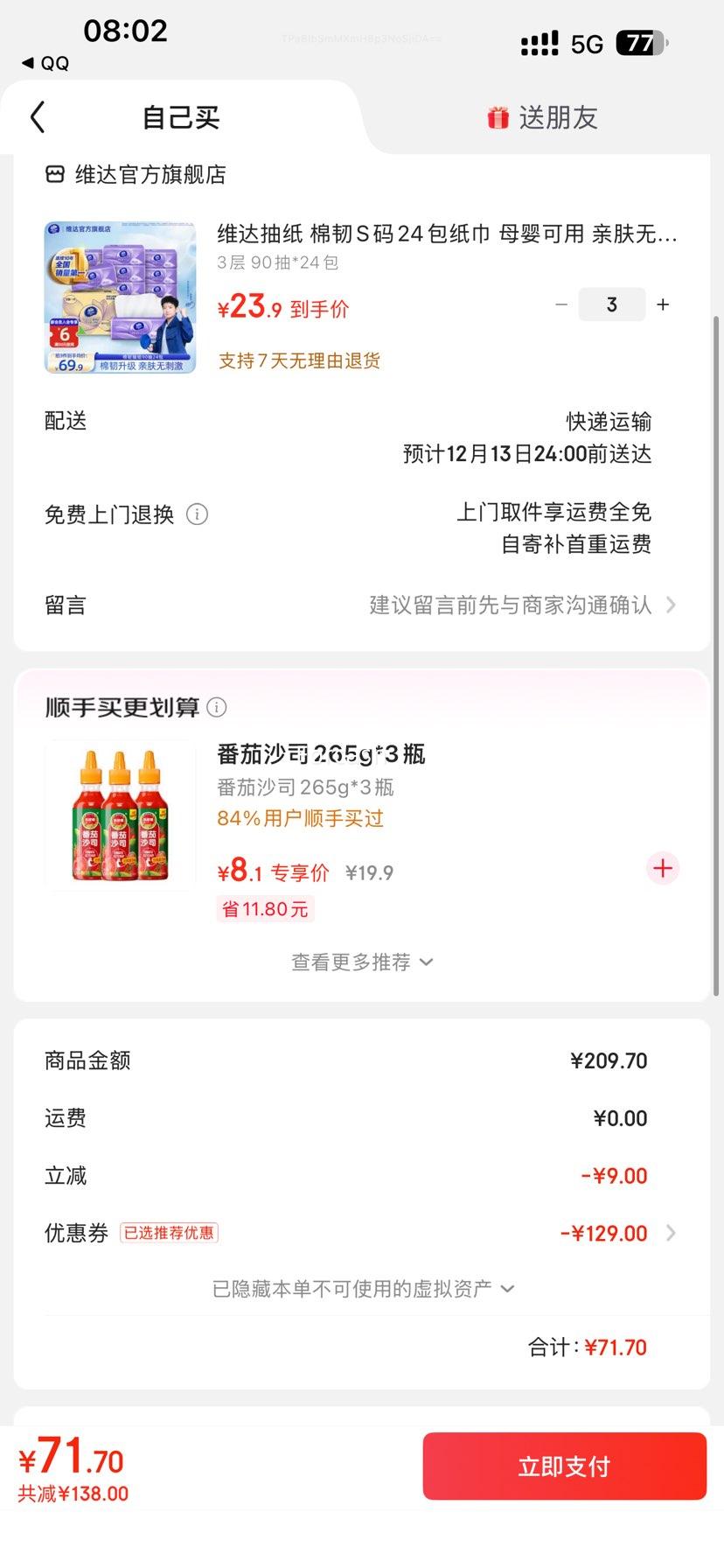Expand 已隐藏本单不可使用的虚拟资产
Viewport: 724px width, 1568px height.
click(362, 1289)
